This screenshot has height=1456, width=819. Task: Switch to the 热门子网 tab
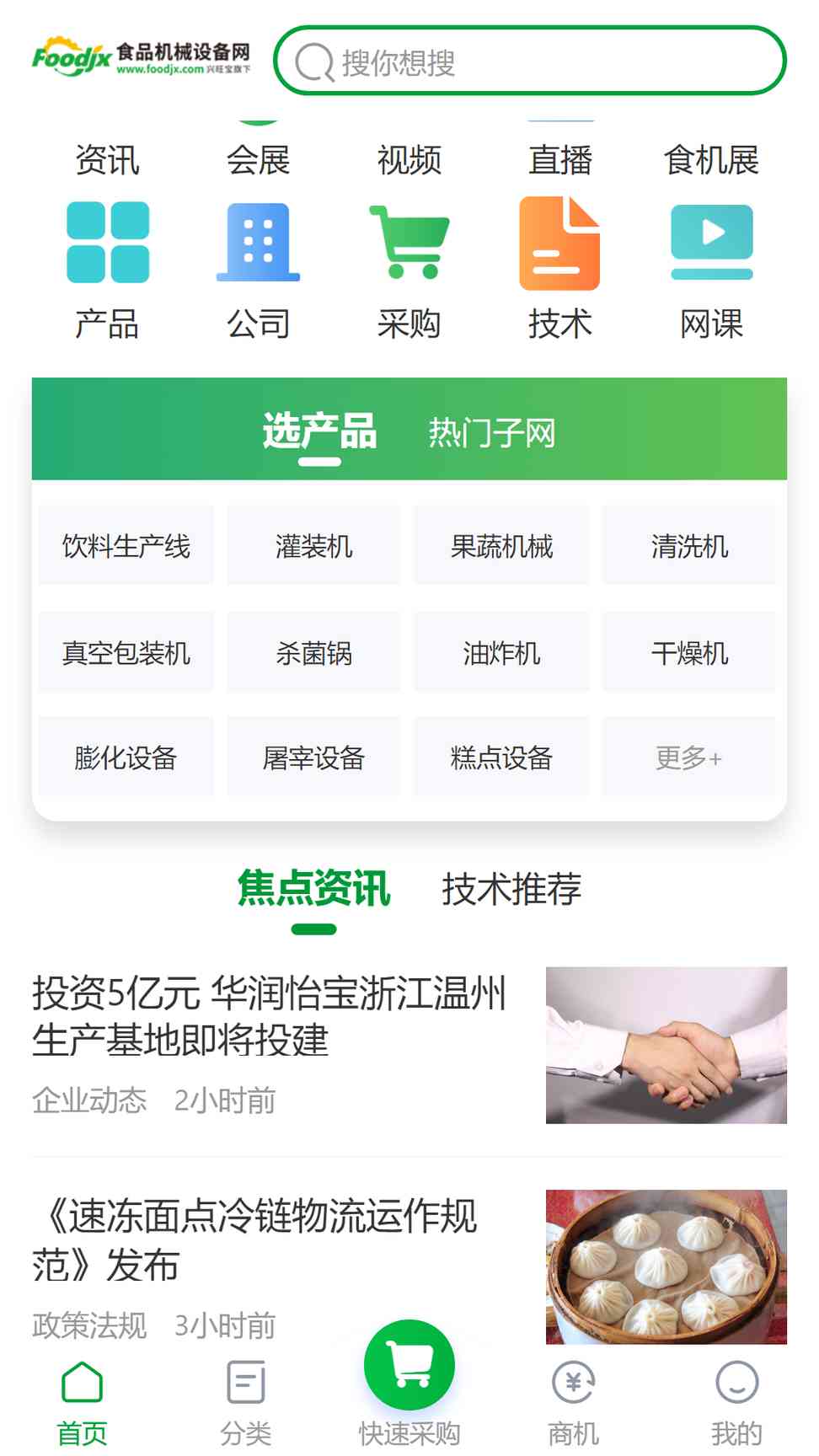(x=492, y=433)
